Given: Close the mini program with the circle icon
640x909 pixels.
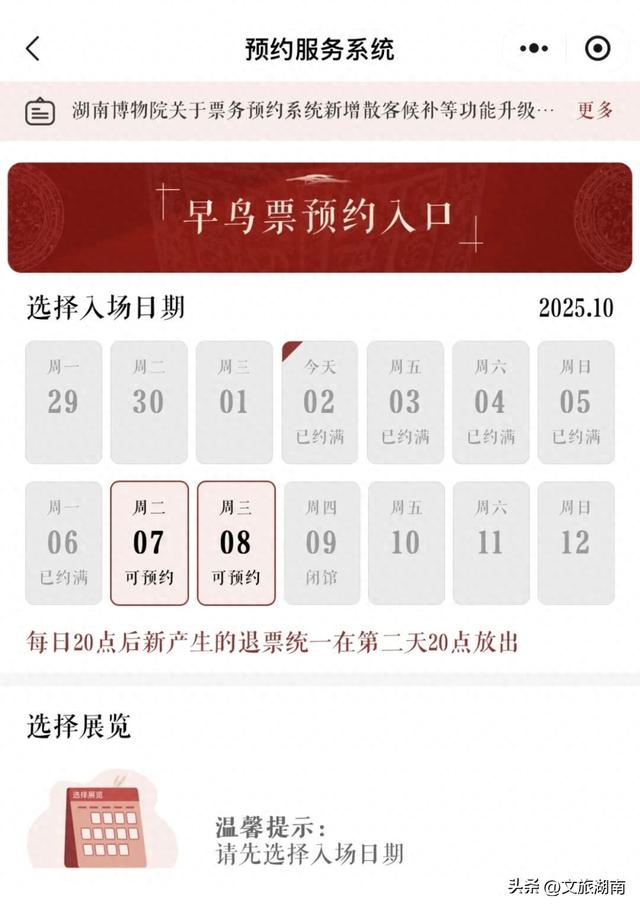Looking at the screenshot, I should coord(598,48).
